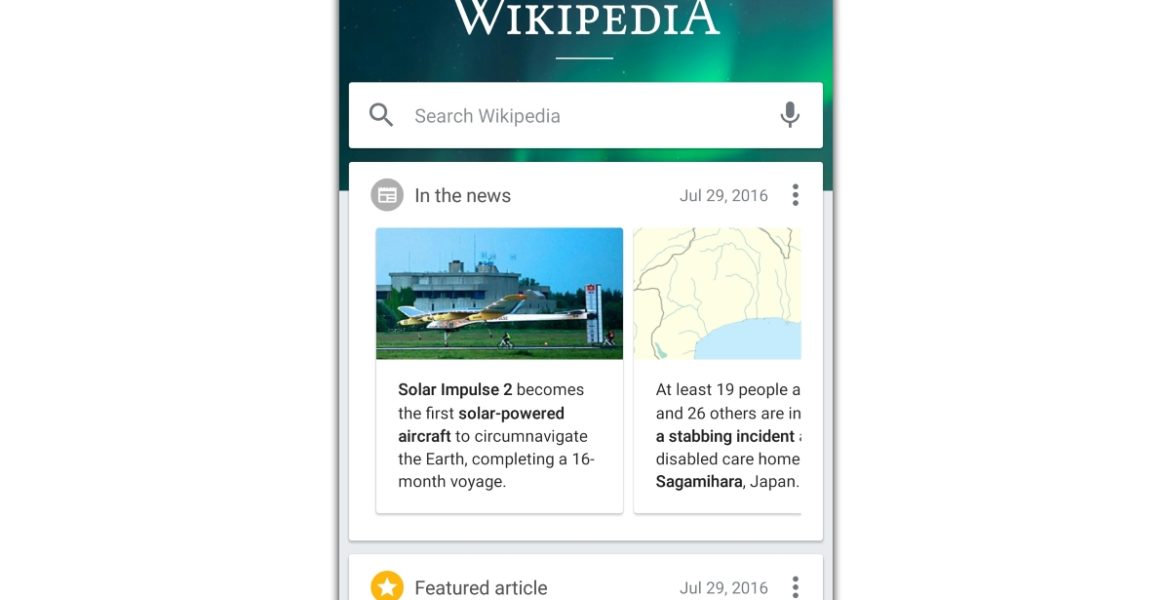Start voice search with the microphone
1170x600 pixels.
pos(790,115)
